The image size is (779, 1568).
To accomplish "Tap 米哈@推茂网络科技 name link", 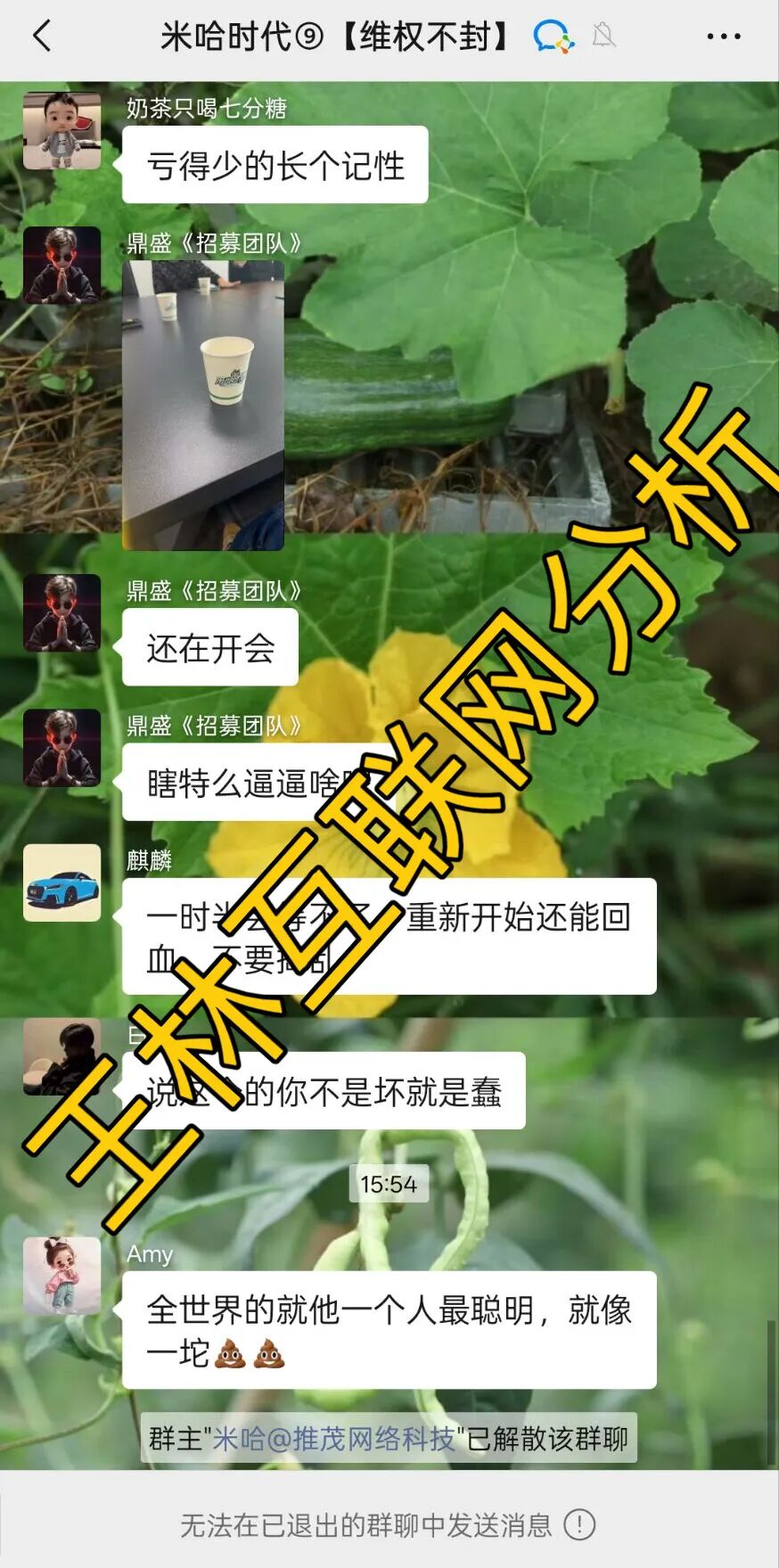I will click(x=333, y=1439).
